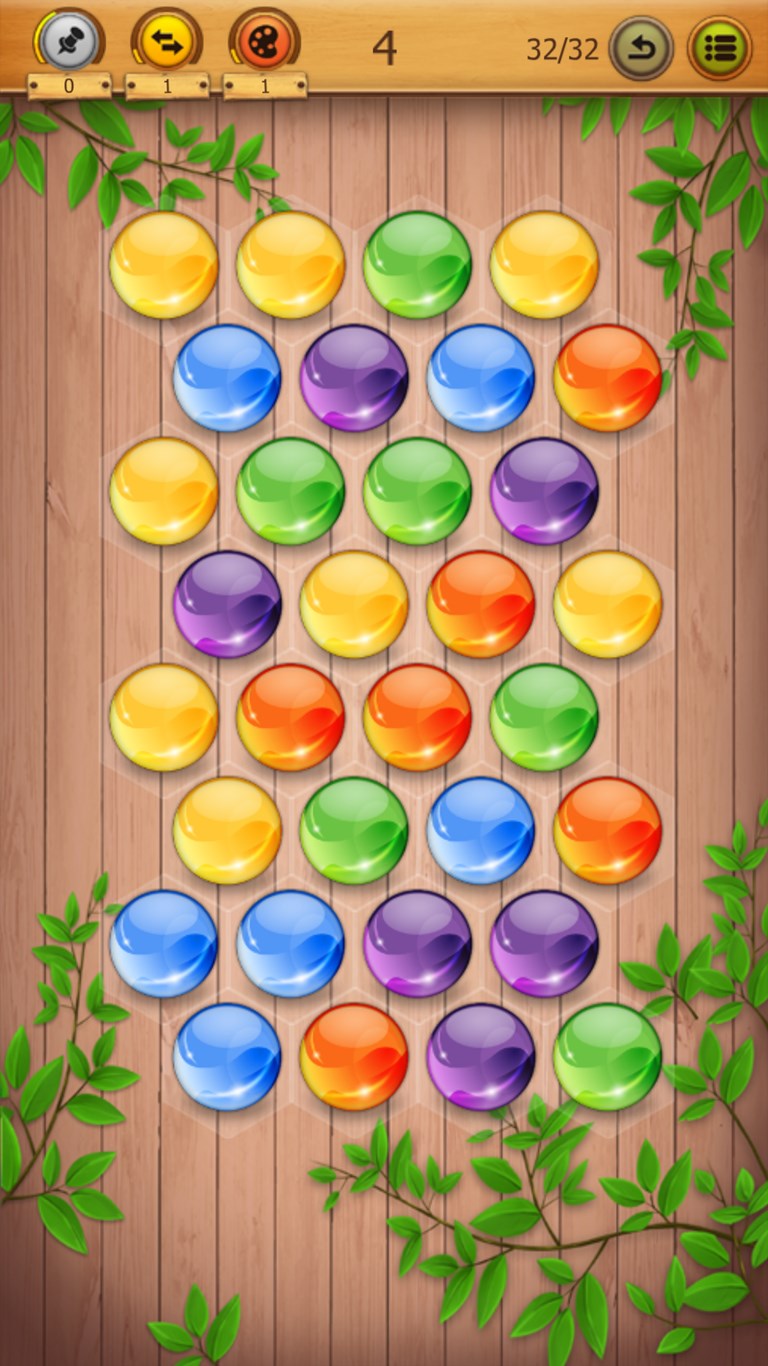Use the pin power-up
Screen dimensions: 768x1366
click(x=70, y=43)
